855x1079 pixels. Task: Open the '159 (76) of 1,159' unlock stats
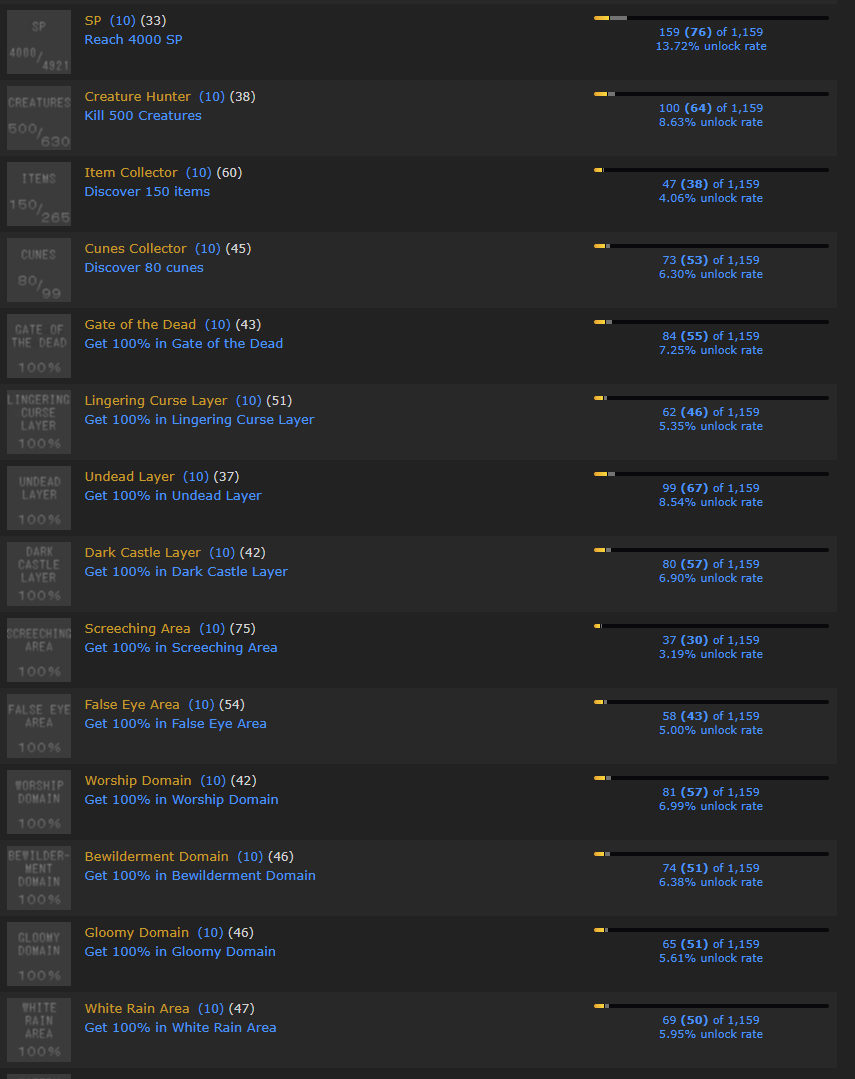[711, 32]
